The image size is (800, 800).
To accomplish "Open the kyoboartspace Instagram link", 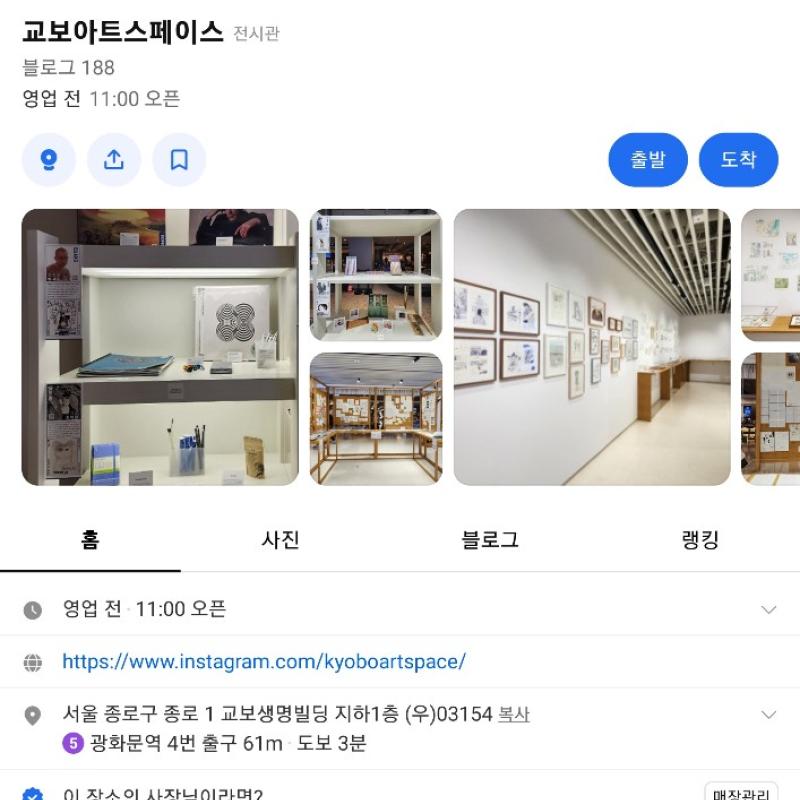I will pyautogui.click(x=264, y=662).
